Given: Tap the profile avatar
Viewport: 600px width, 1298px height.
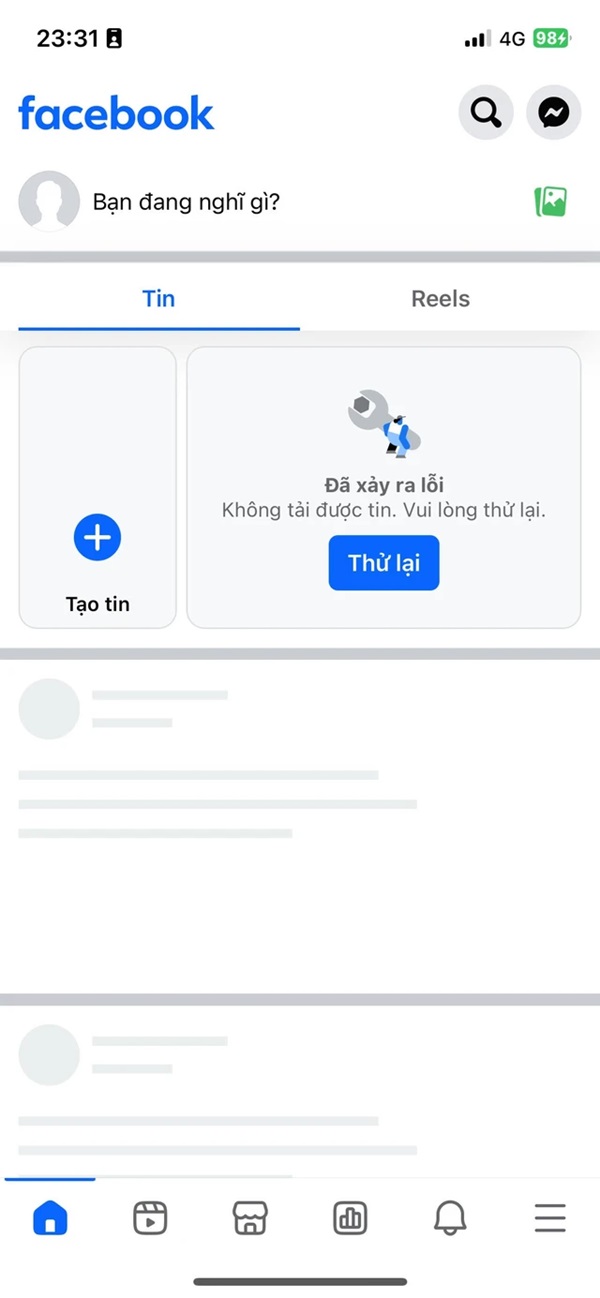Looking at the screenshot, I should 49,201.
